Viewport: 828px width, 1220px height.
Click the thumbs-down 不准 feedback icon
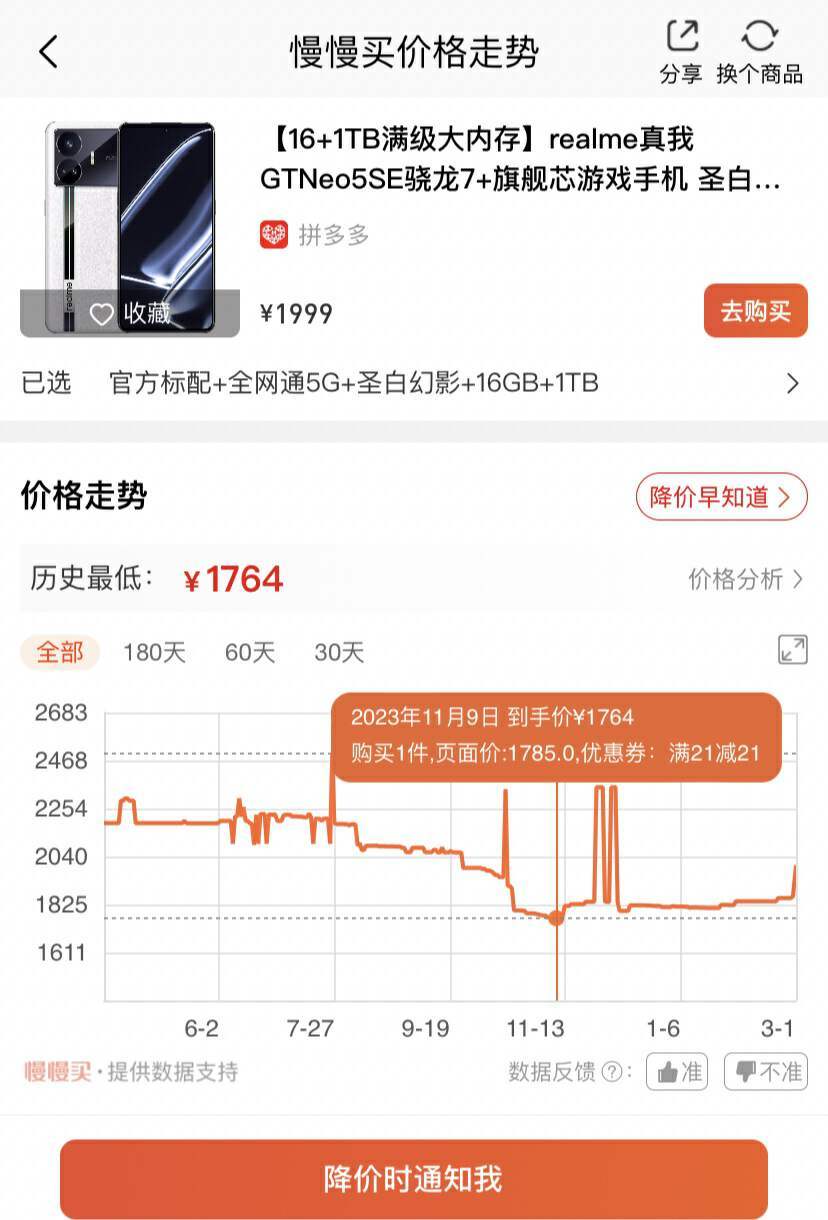click(x=765, y=1071)
